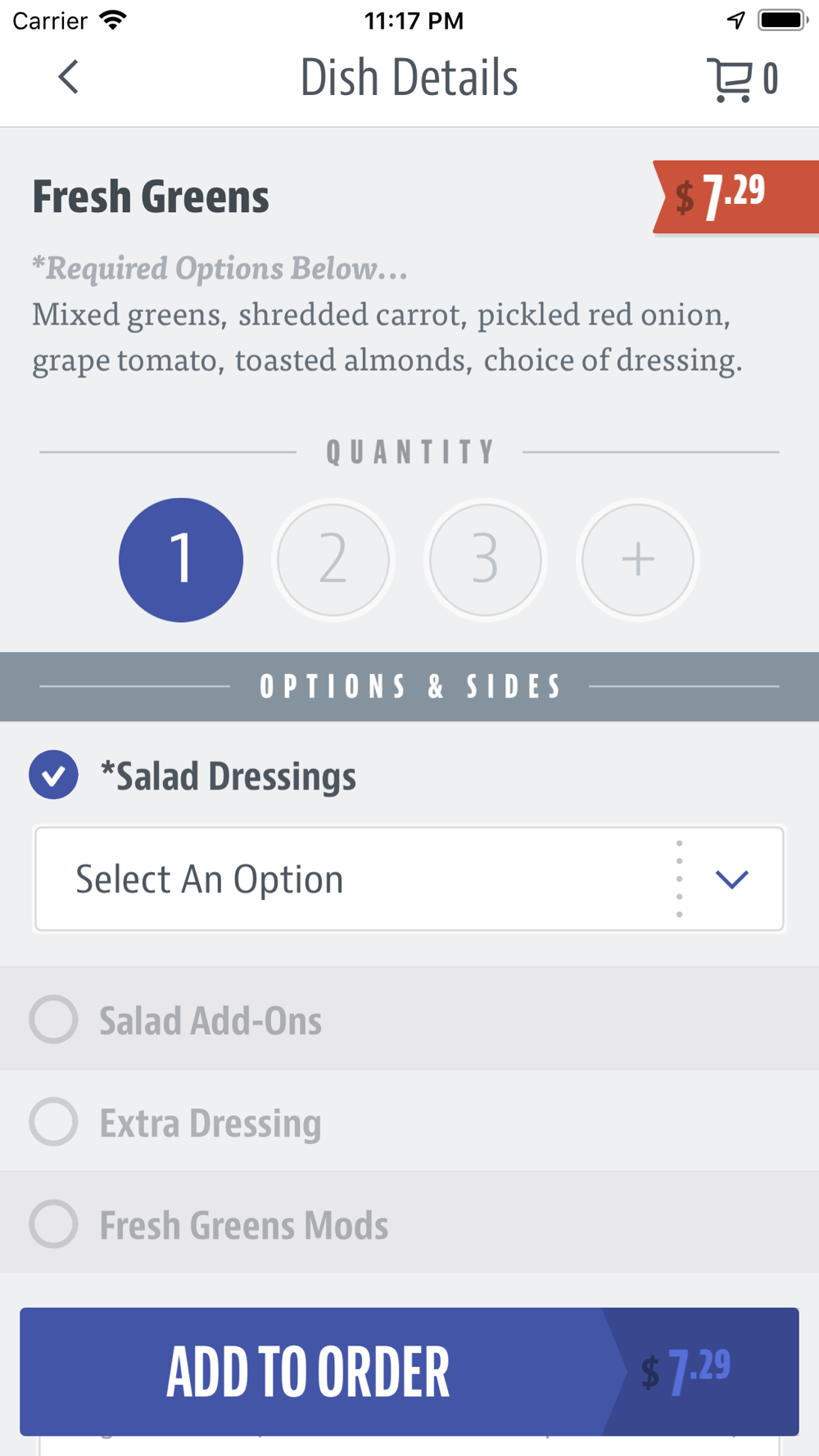This screenshot has width=819, height=1456.
Task: Set quantity to 2
Action: tap(333, 560)
